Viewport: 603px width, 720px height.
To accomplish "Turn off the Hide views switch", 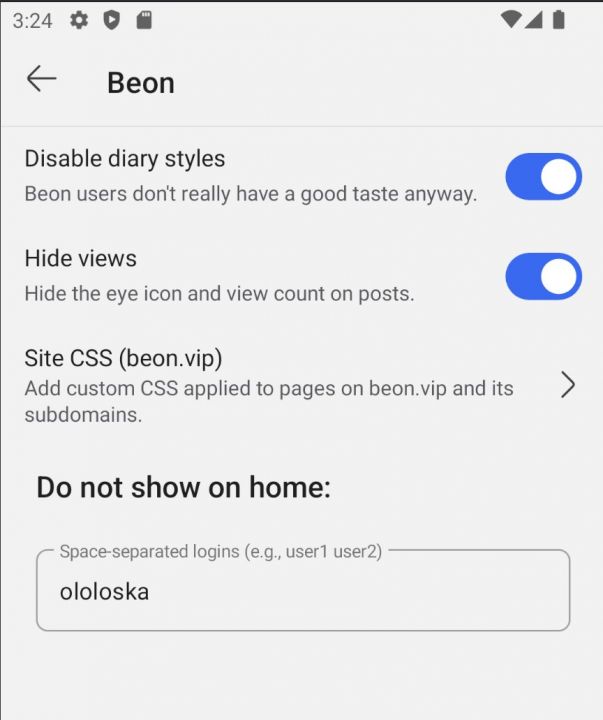I will (543, 277).
